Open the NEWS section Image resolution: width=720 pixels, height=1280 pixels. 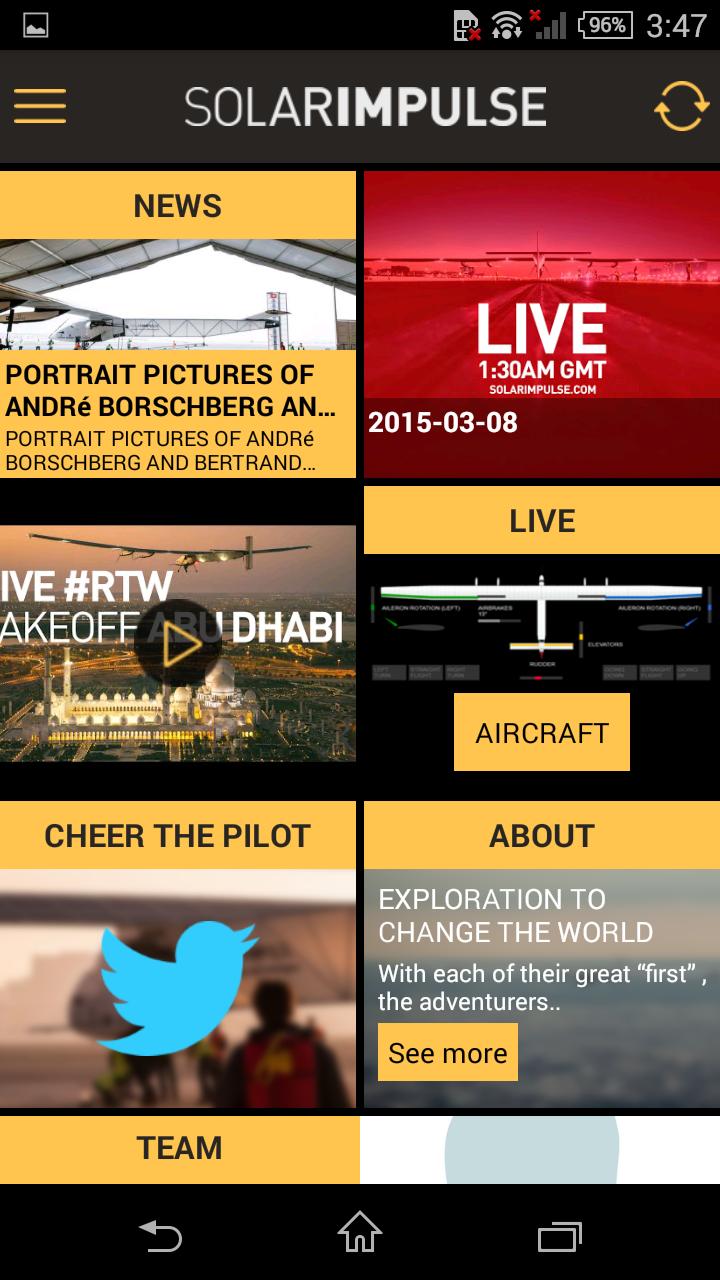pos(178,206)
